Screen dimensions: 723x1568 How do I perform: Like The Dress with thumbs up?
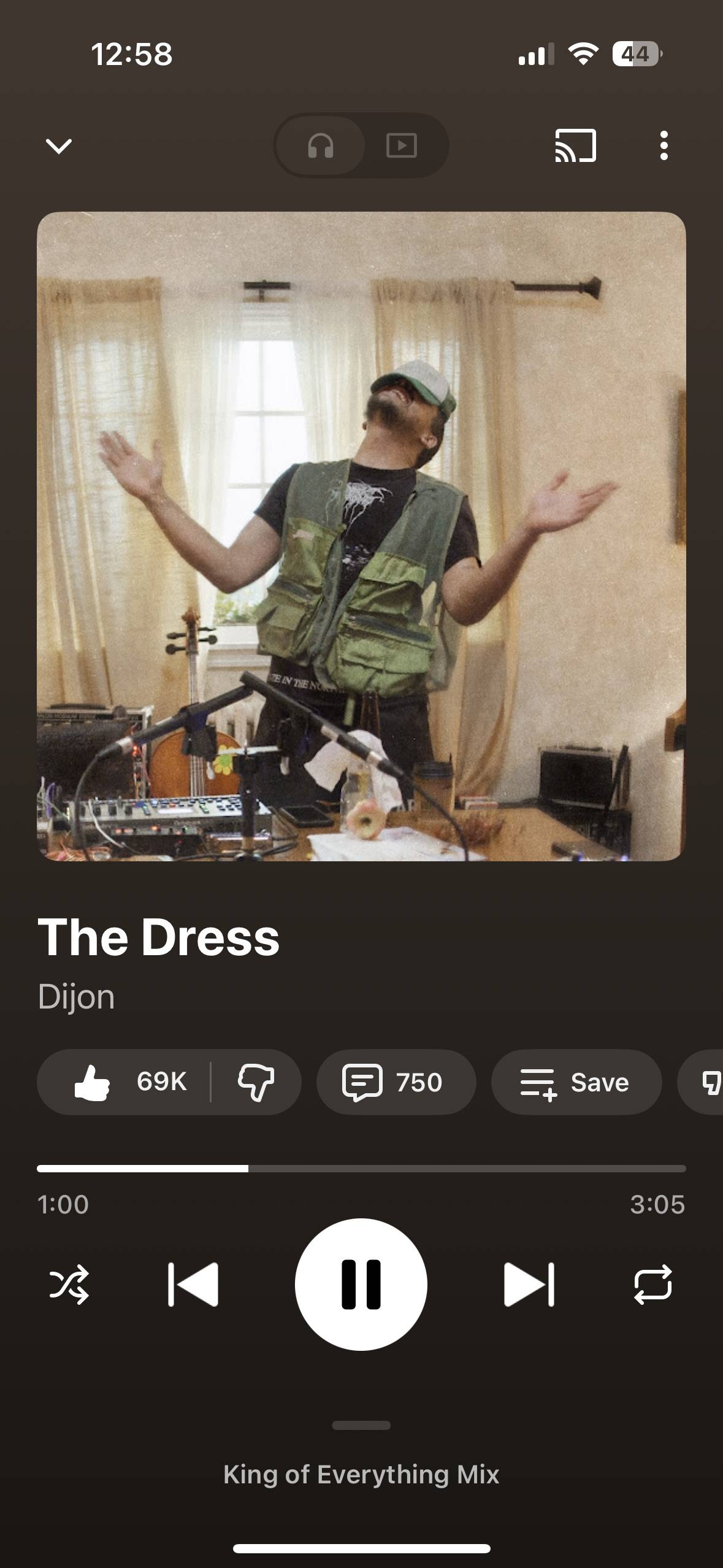[124, 1082]
